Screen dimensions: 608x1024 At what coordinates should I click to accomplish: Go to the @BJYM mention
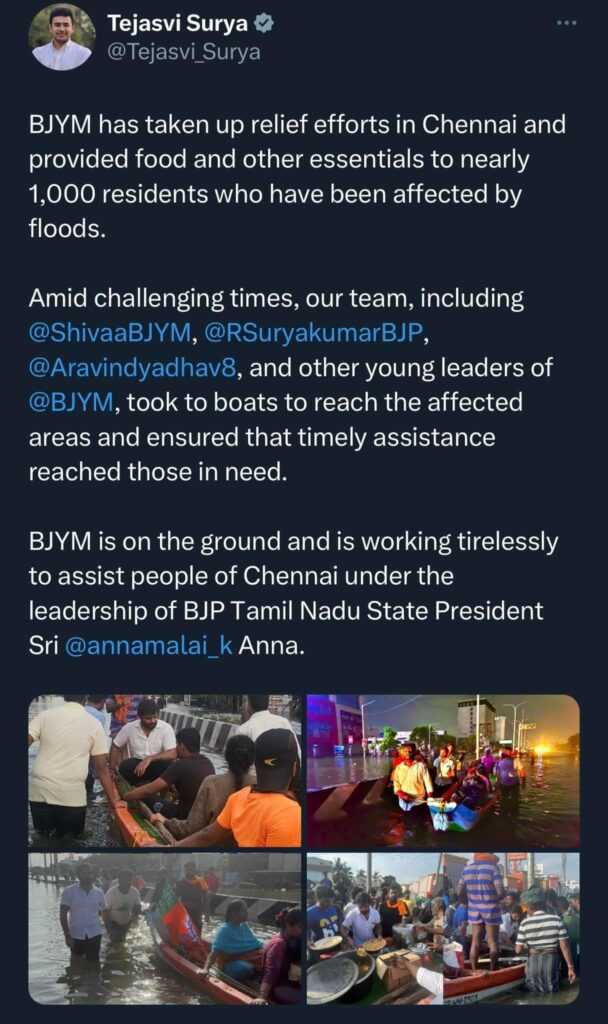click(72, 403)
